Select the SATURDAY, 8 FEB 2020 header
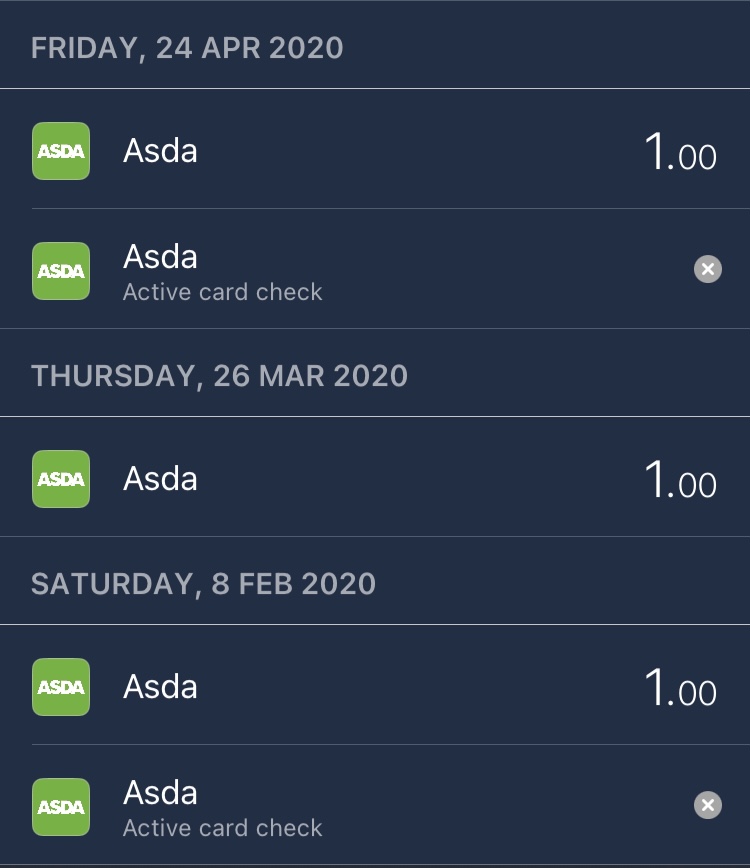 202,583
